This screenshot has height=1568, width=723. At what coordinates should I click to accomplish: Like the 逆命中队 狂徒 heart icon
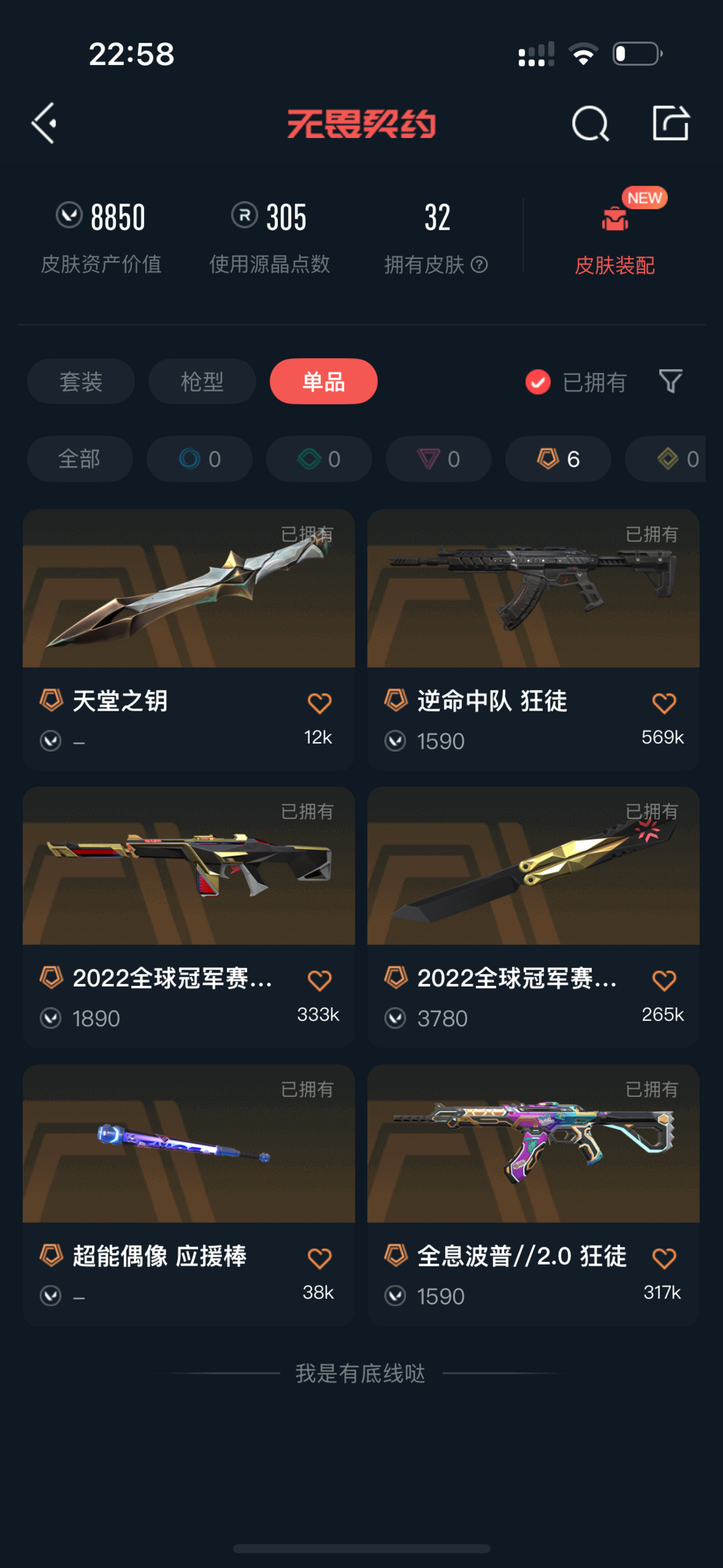(664, 703)
